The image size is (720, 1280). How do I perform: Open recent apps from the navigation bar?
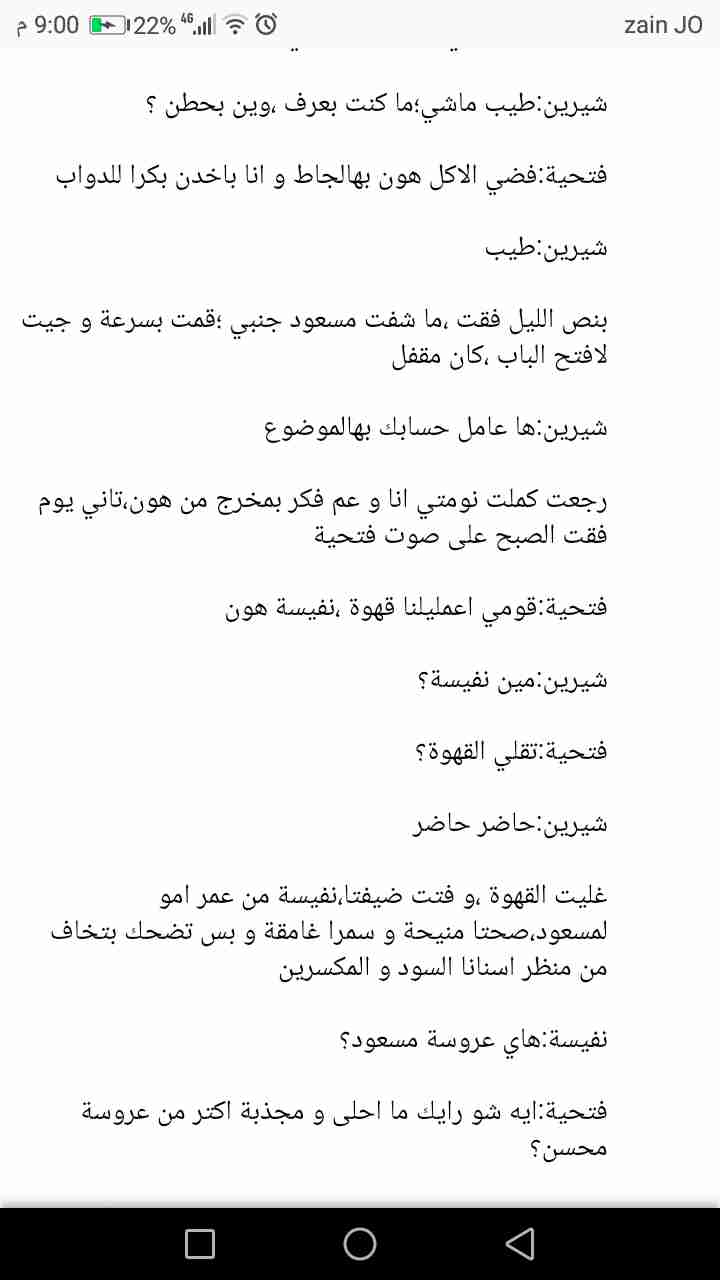200,1243
